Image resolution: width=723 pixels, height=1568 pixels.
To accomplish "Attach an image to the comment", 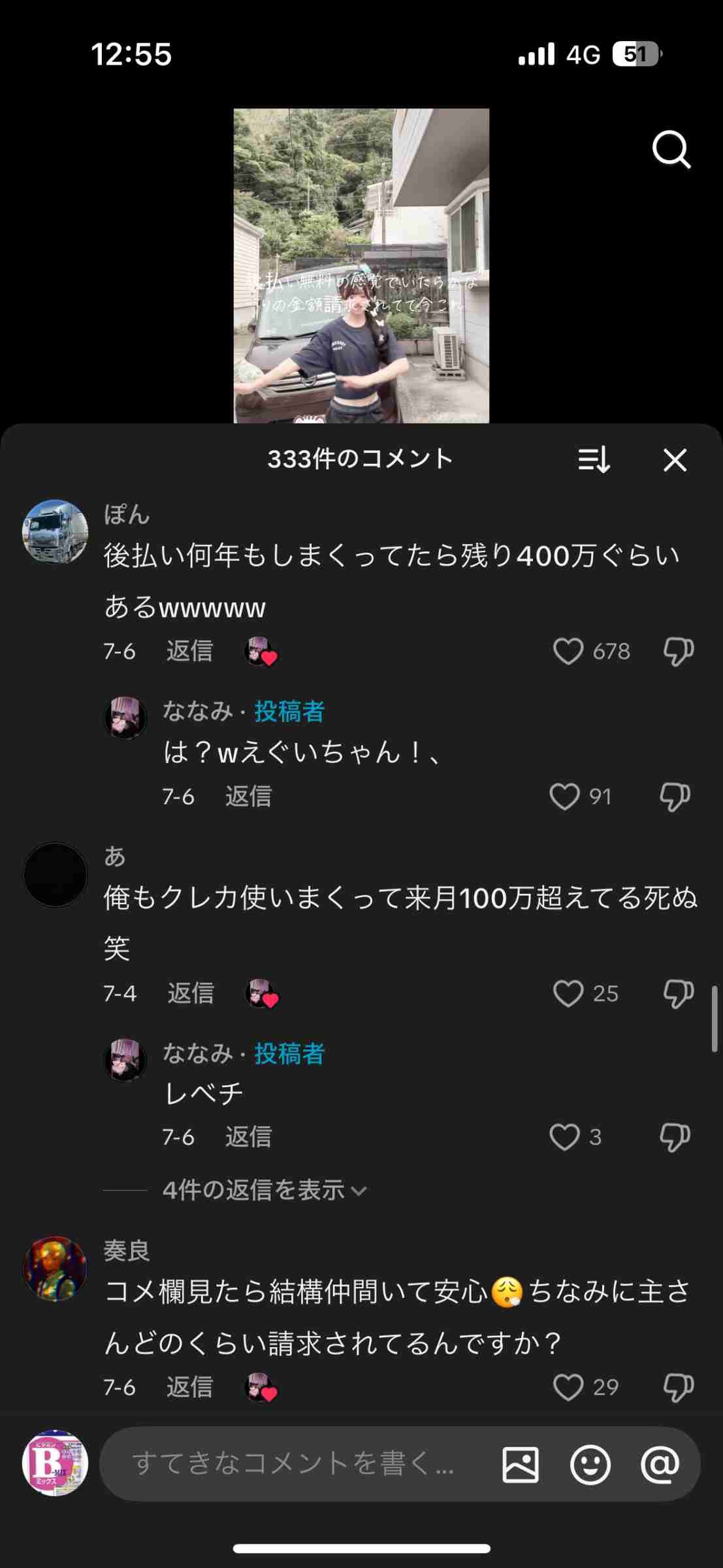I will tap(521, 1464).
